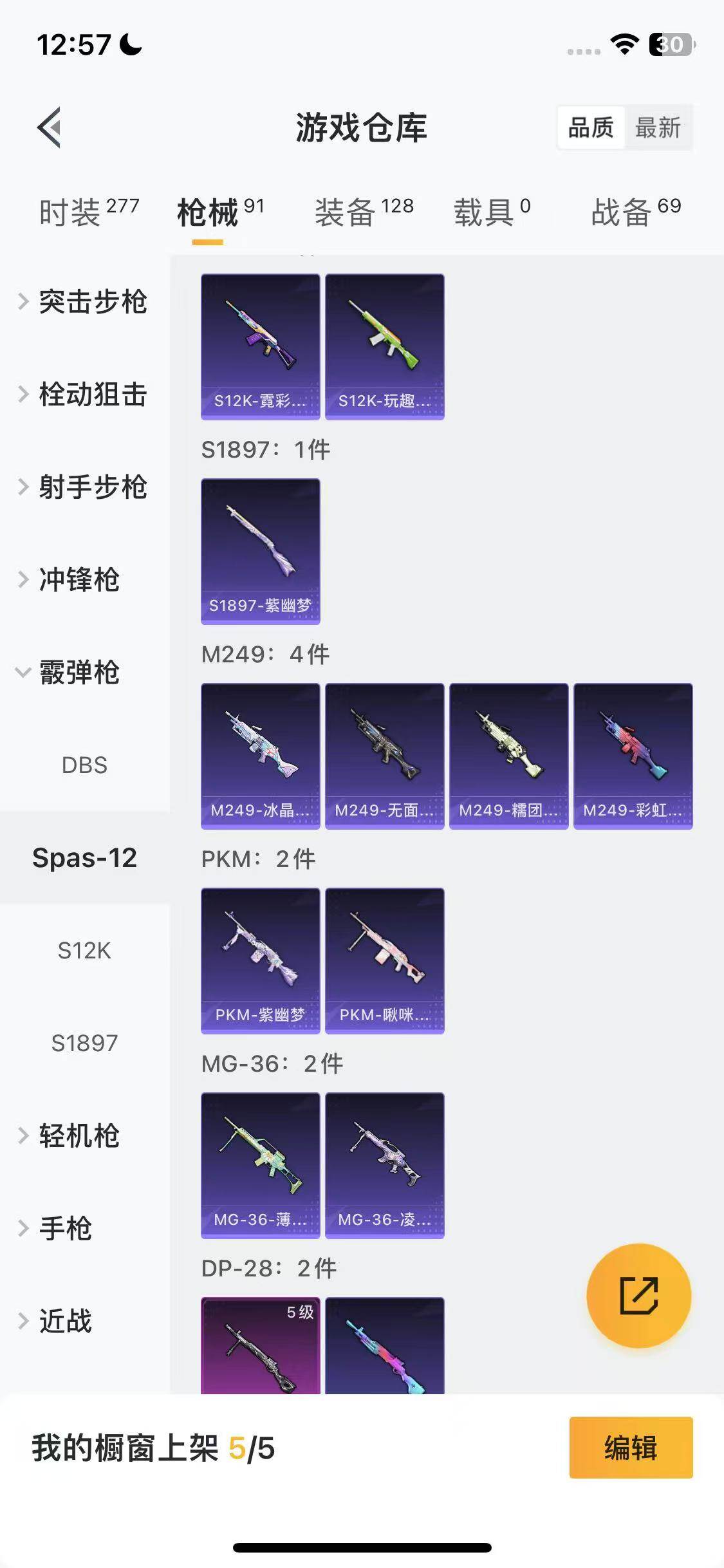Switch sorting to 最新
Image resolution: width=724 pixels, height=1568 pixels.
click(x=660, y=128)
